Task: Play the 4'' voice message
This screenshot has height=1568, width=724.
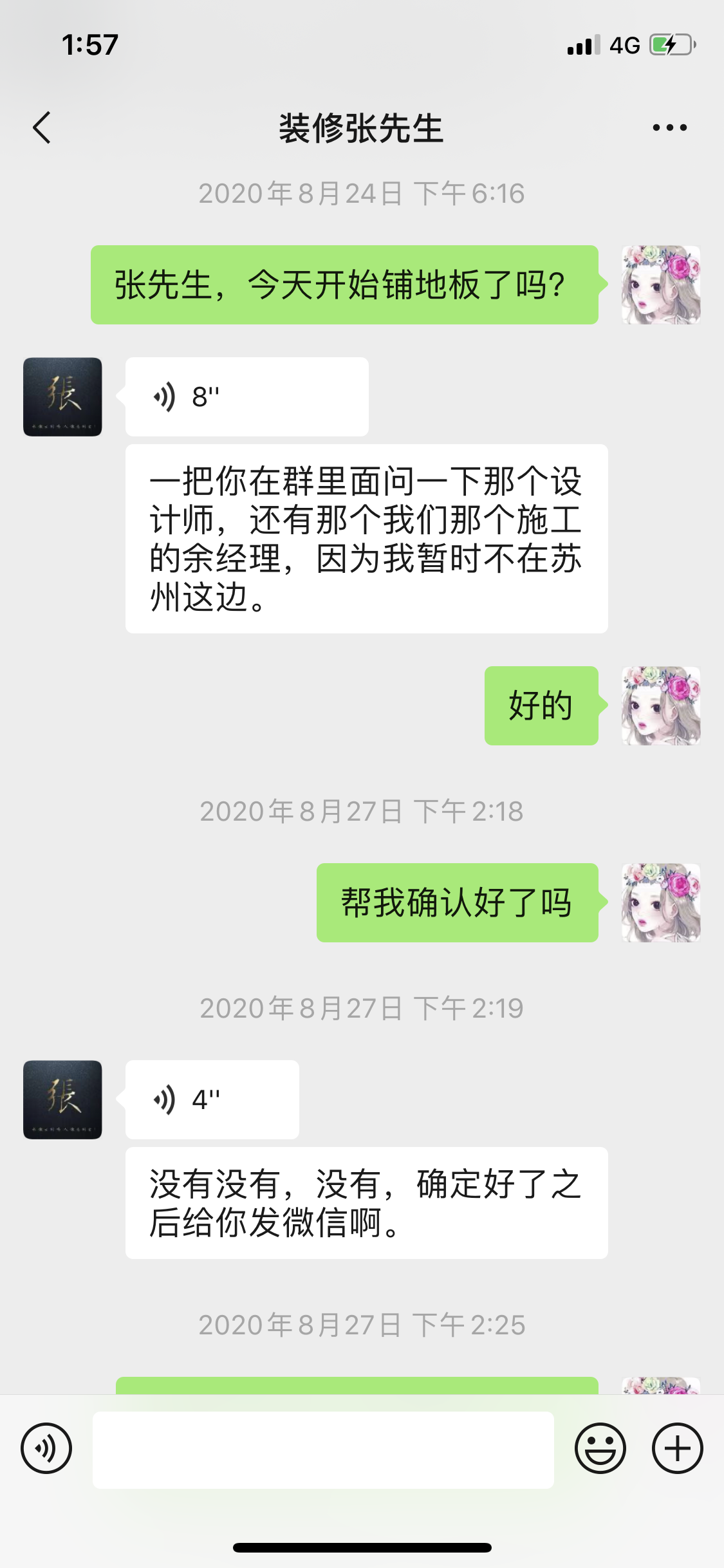Action: click(212, 1100)
